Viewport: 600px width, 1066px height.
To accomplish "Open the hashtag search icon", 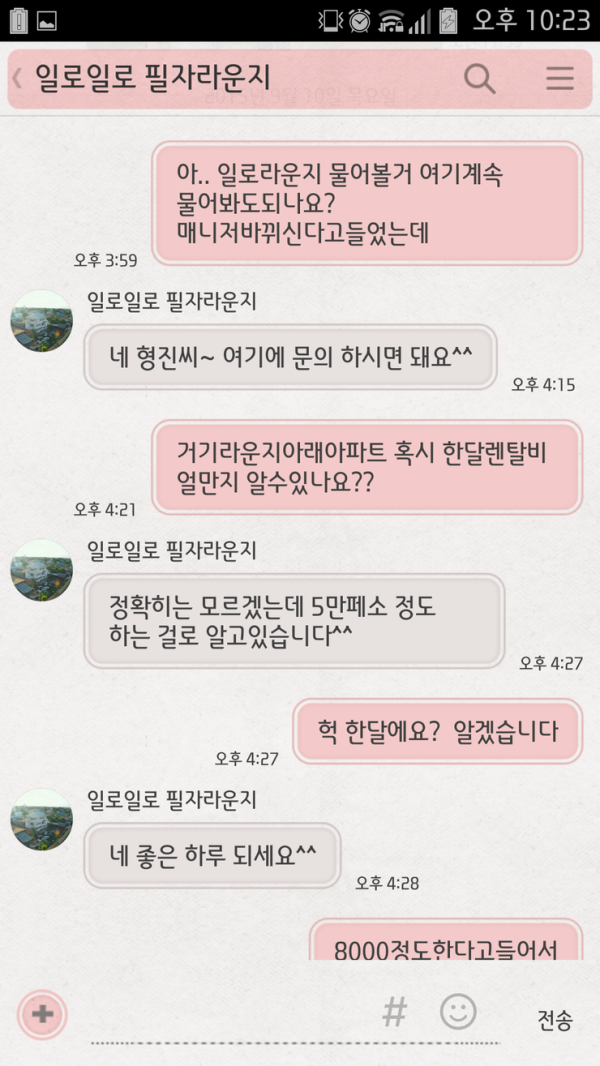I will (x=395, y=1013).
